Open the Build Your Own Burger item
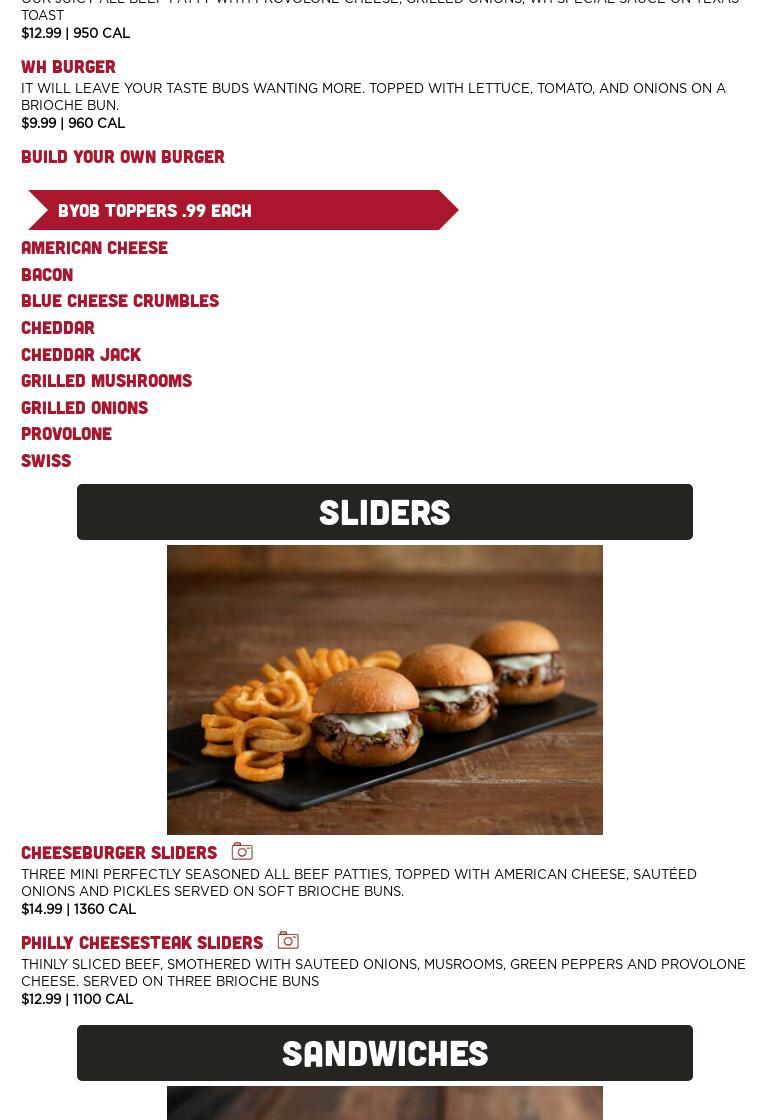This screenshot has width=770, height=1120. [x=123, y=157]
